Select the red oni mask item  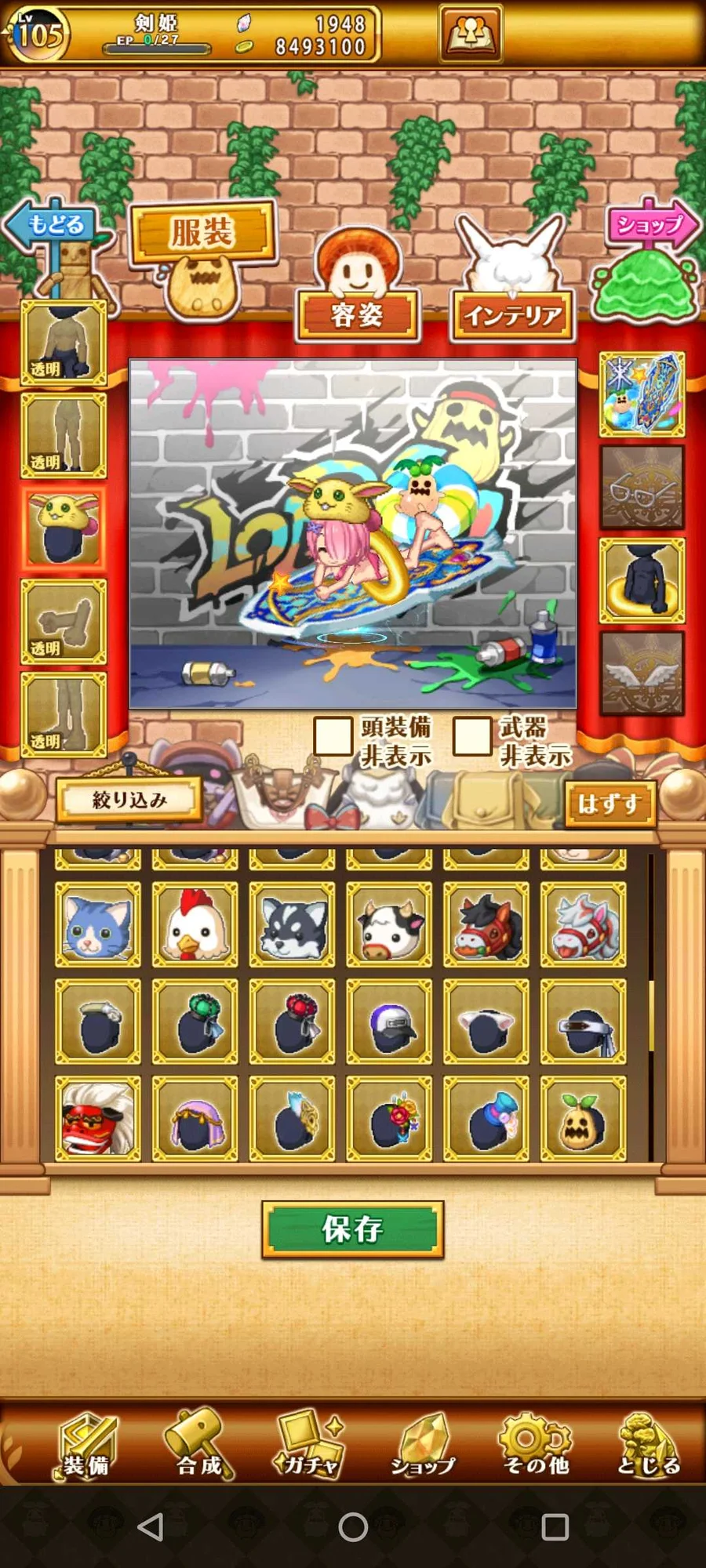click(x=98, y=1119)
